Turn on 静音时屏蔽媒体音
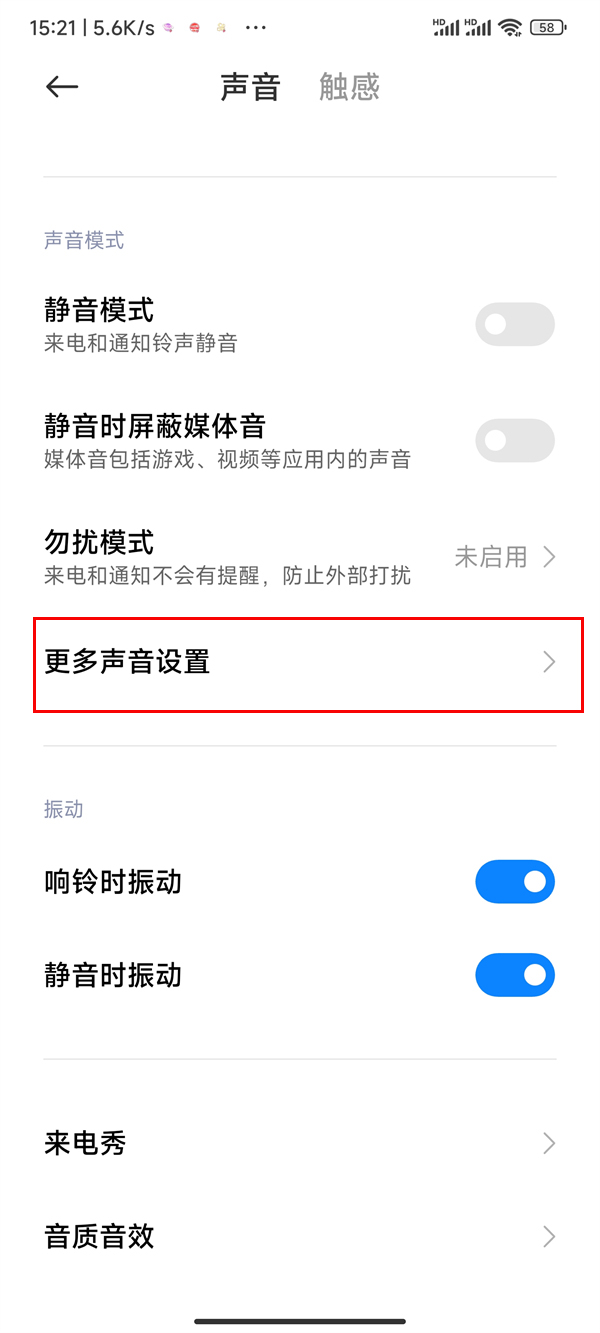 (514, 440)
